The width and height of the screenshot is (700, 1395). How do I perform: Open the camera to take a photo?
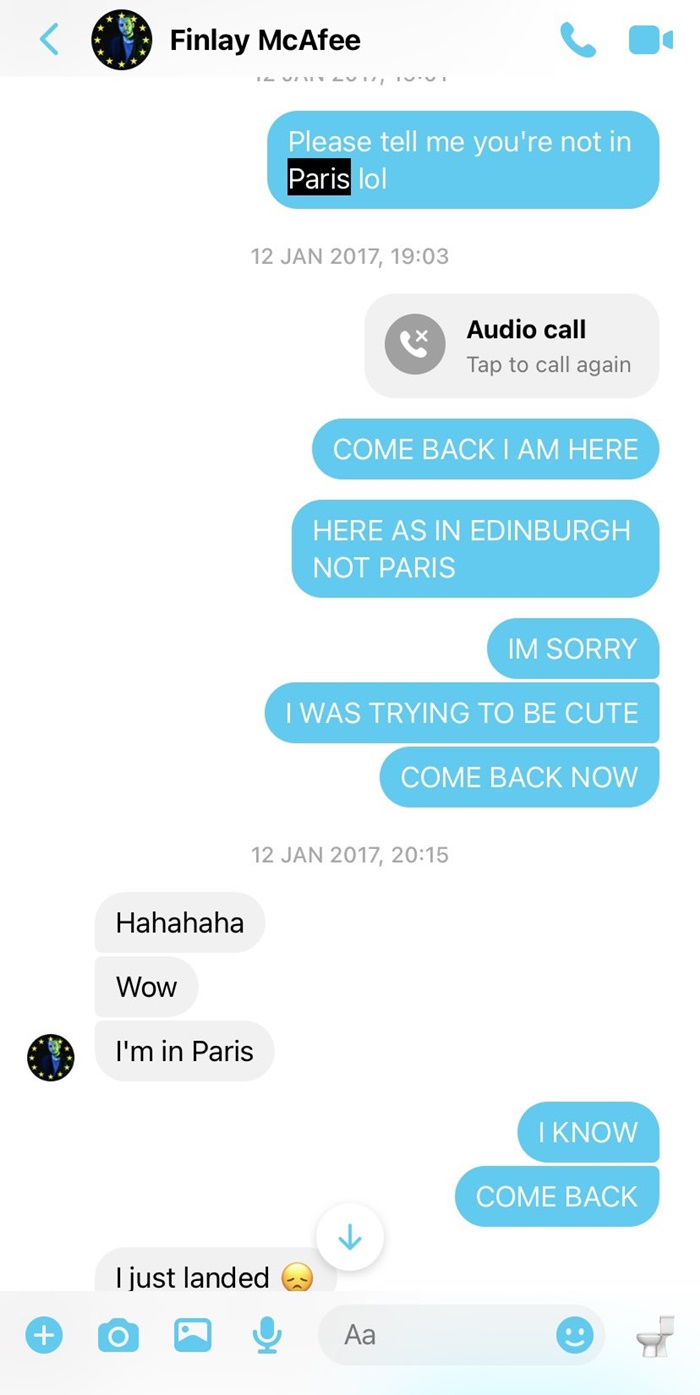tap(118, 1334)
